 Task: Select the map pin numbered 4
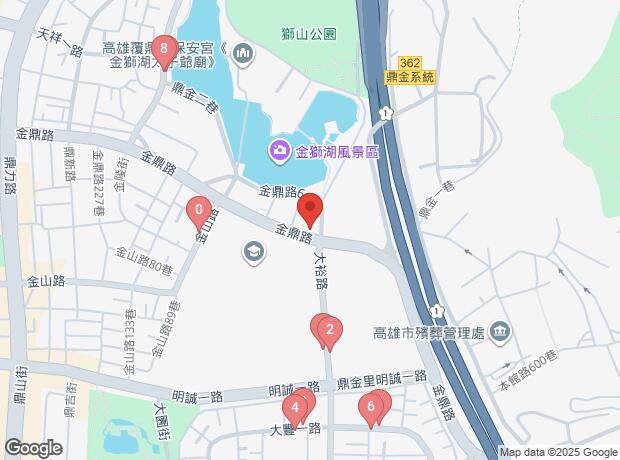coord(295,408)
